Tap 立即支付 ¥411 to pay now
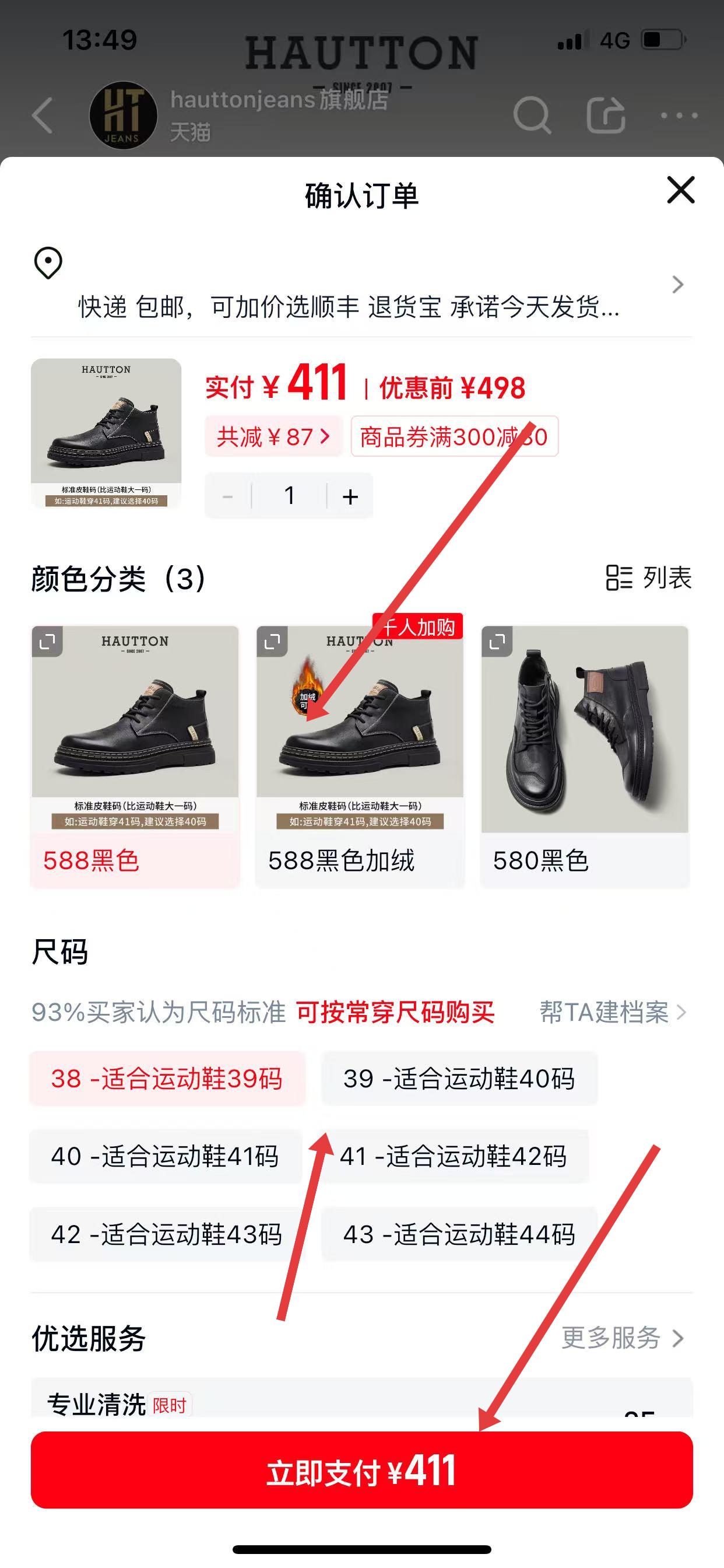 tap(361, 1470)
